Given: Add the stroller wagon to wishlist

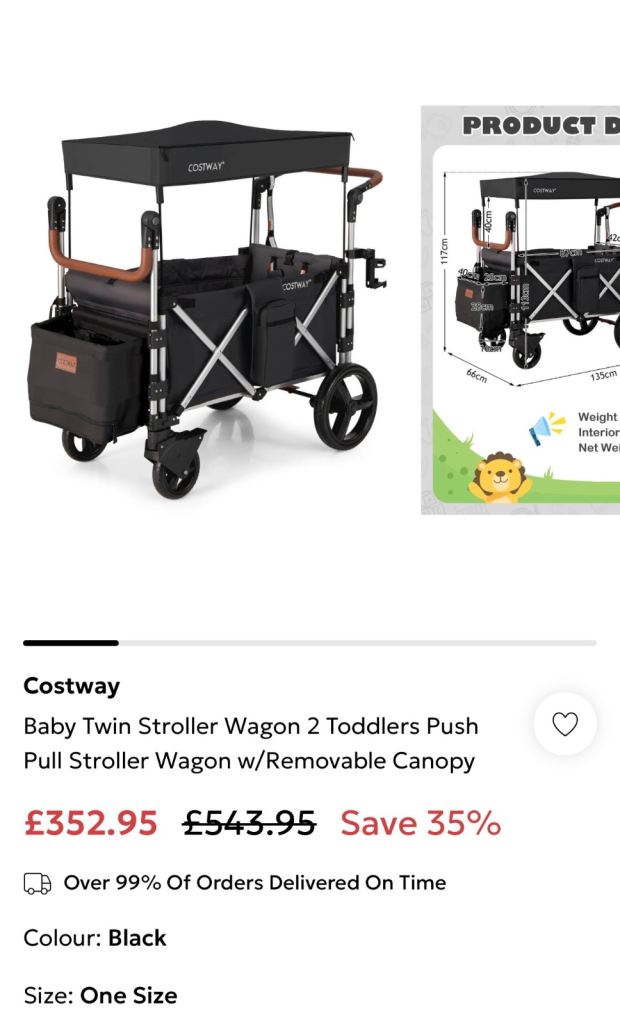Looking at the screenshot, I should (x=565, y=724).
